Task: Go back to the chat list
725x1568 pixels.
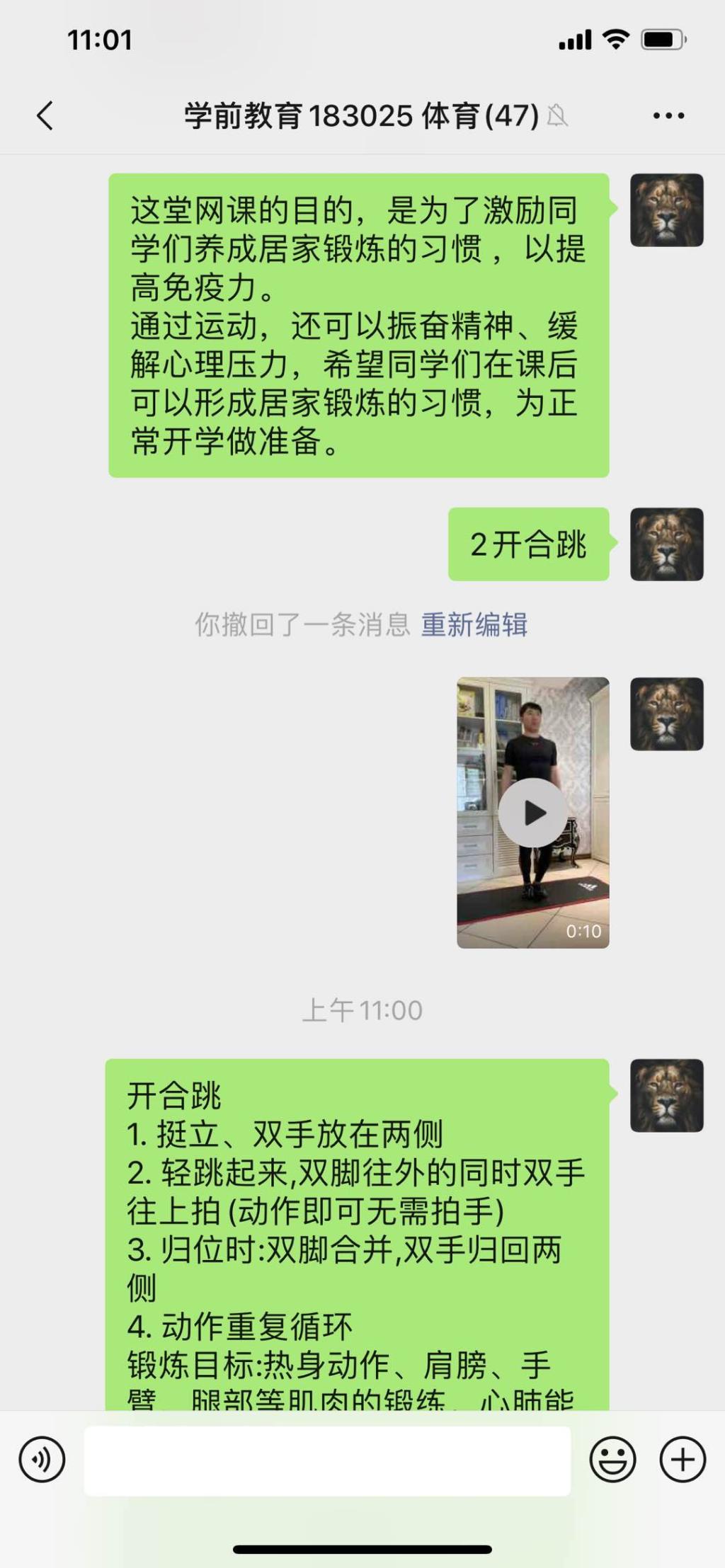Action: pos(45,115)
